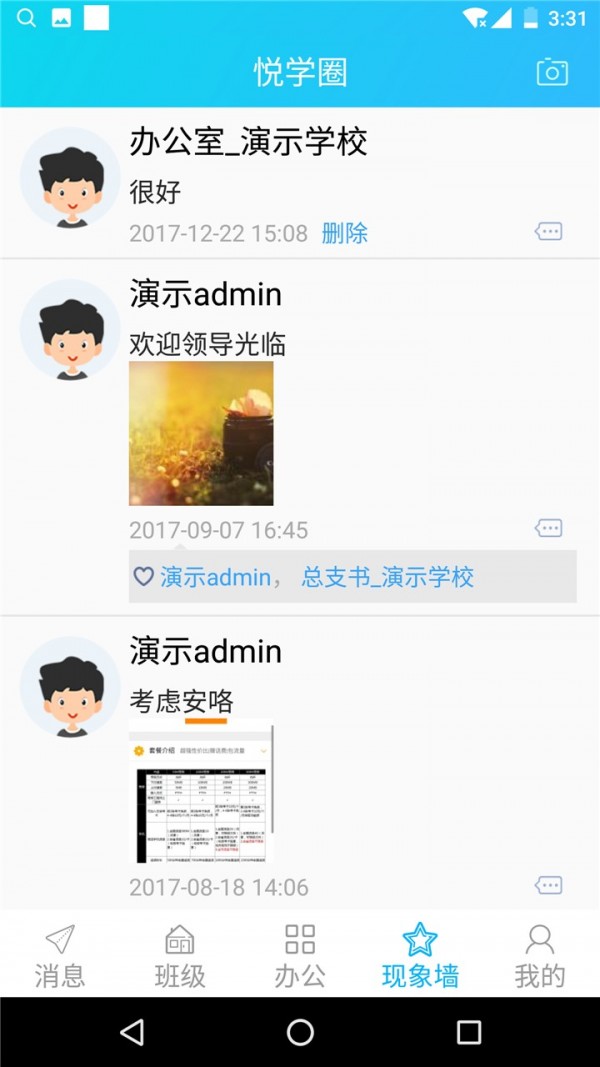View the table image in the 考虑安咯 post
Image resolution: width=600 pixels, height=1067 pixels.
(201, 791)
